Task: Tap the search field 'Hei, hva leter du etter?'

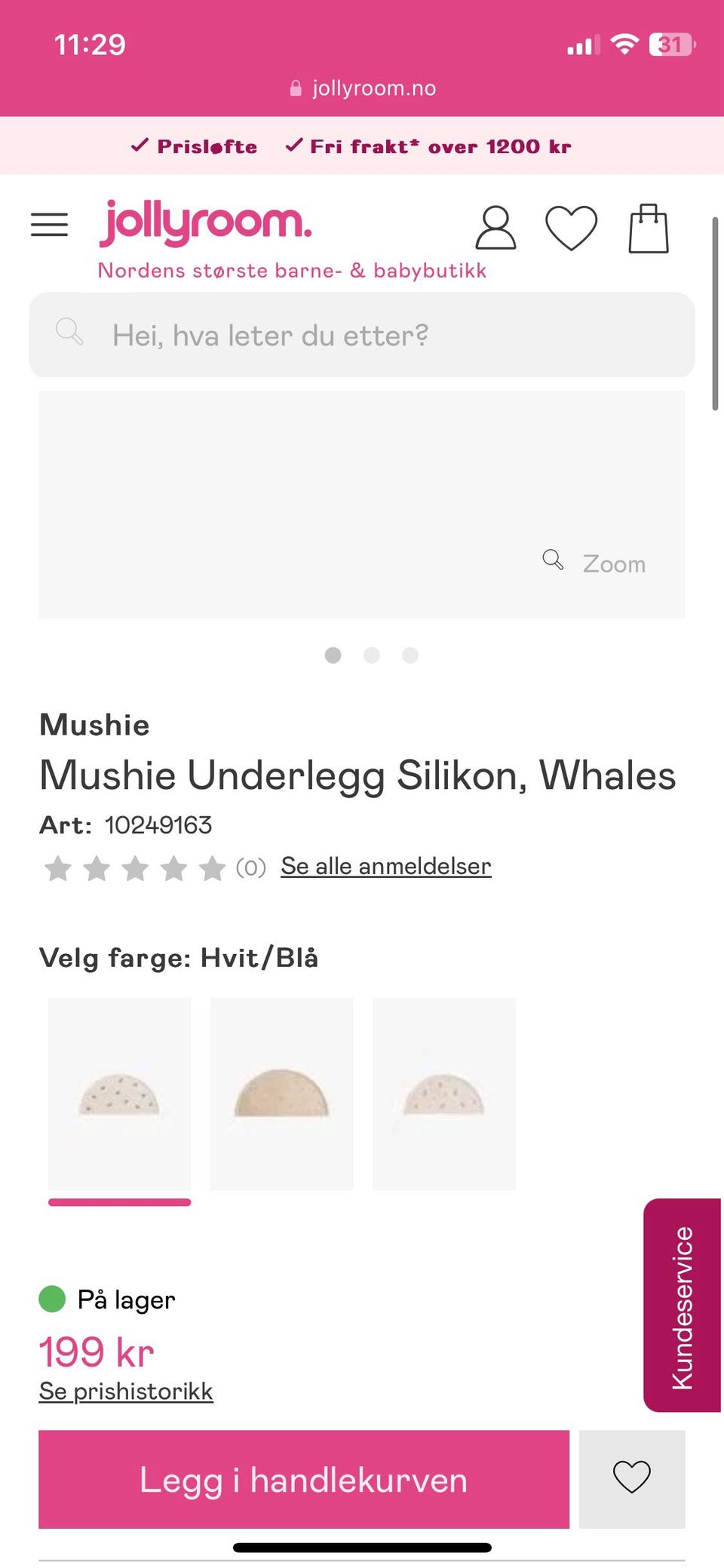Action: pyautogui.click(x=361, y=335)
